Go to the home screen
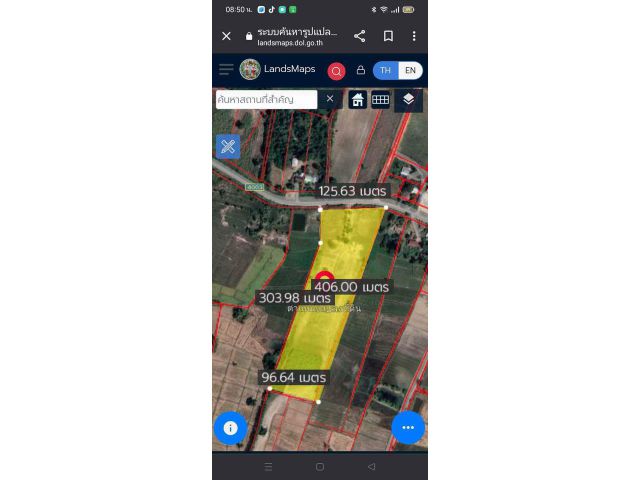This screenshot has width=640, height=480. (320, 467)
